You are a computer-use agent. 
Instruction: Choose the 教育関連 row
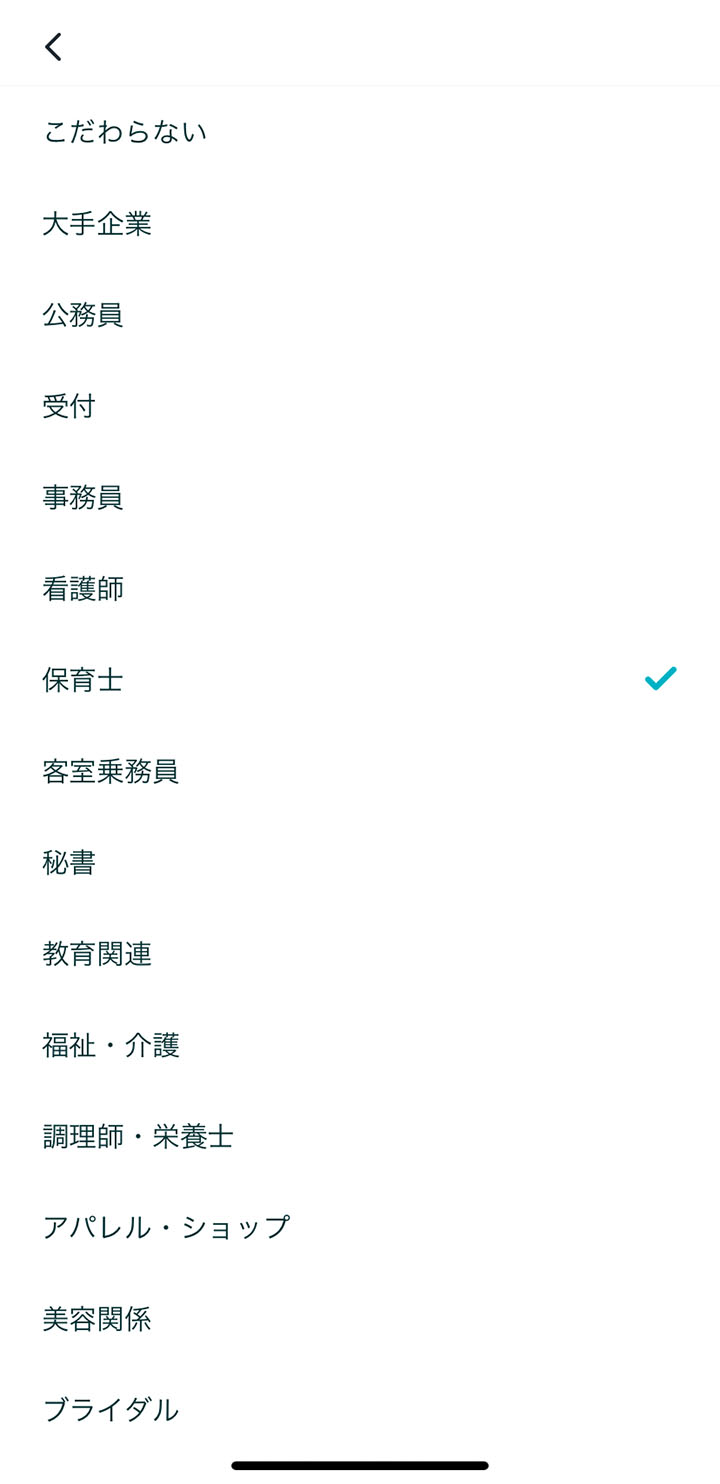click(x=360, y=954)
